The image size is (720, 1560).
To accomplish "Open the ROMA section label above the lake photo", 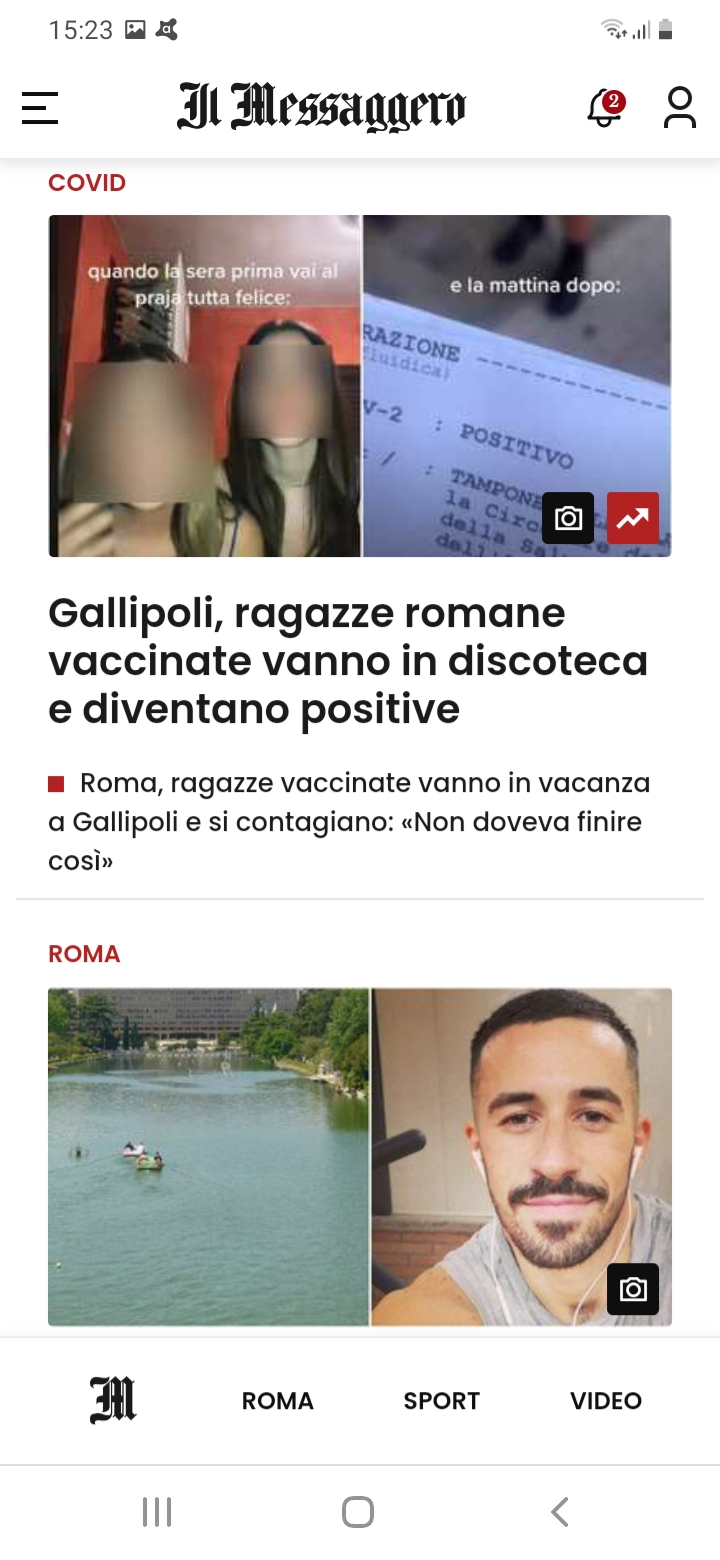I will (x=84, y=954).
